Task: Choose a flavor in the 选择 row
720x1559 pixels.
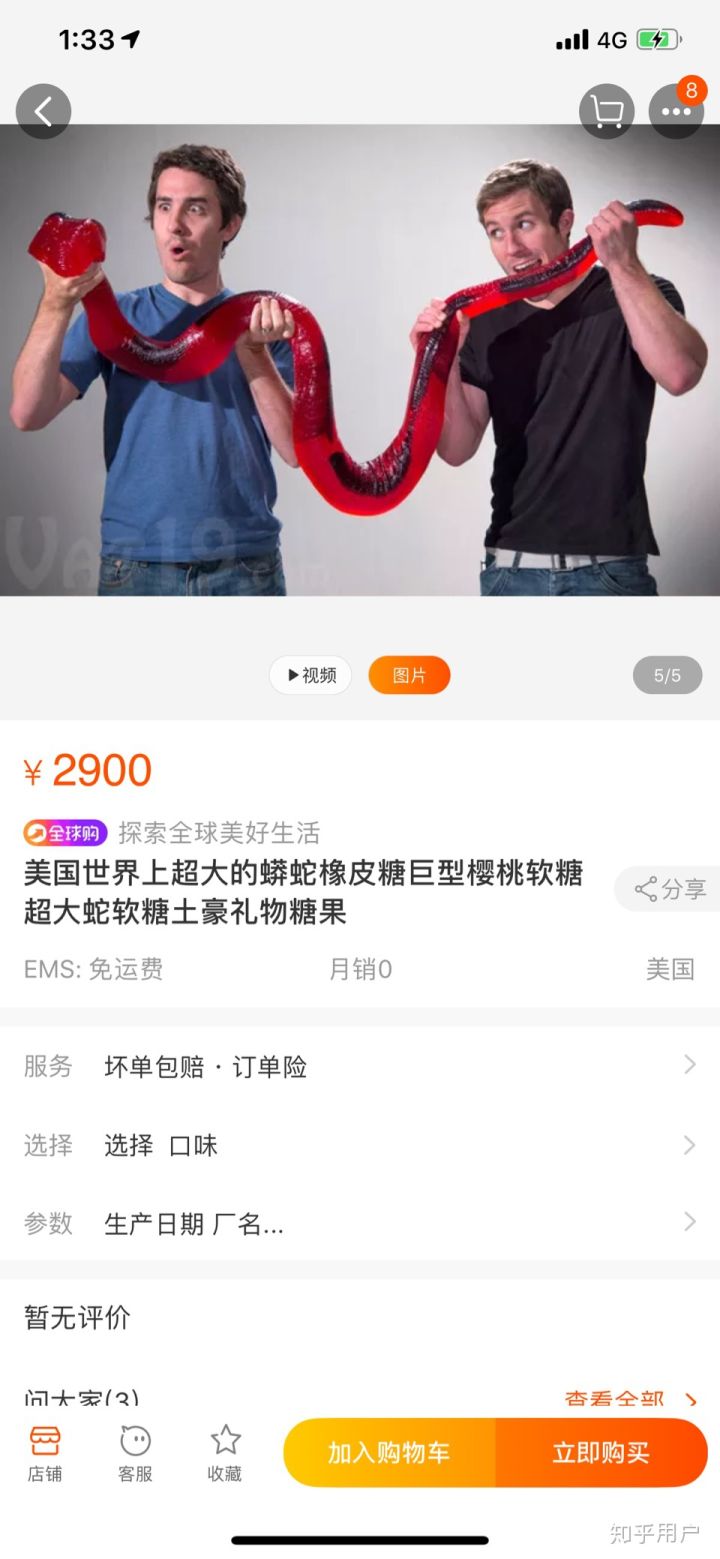Action: pos(360,1145)
